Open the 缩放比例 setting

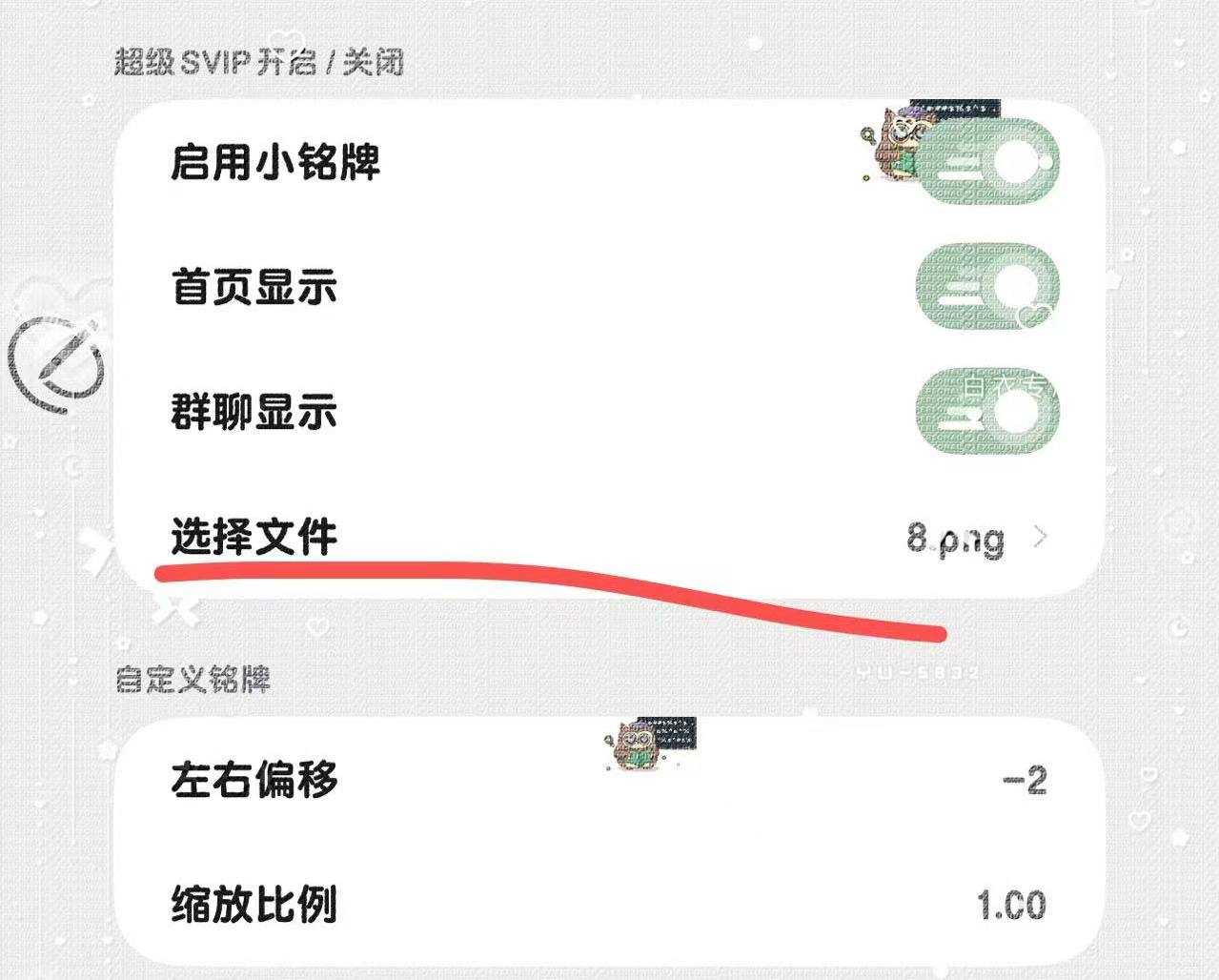(x=610, y=904)
